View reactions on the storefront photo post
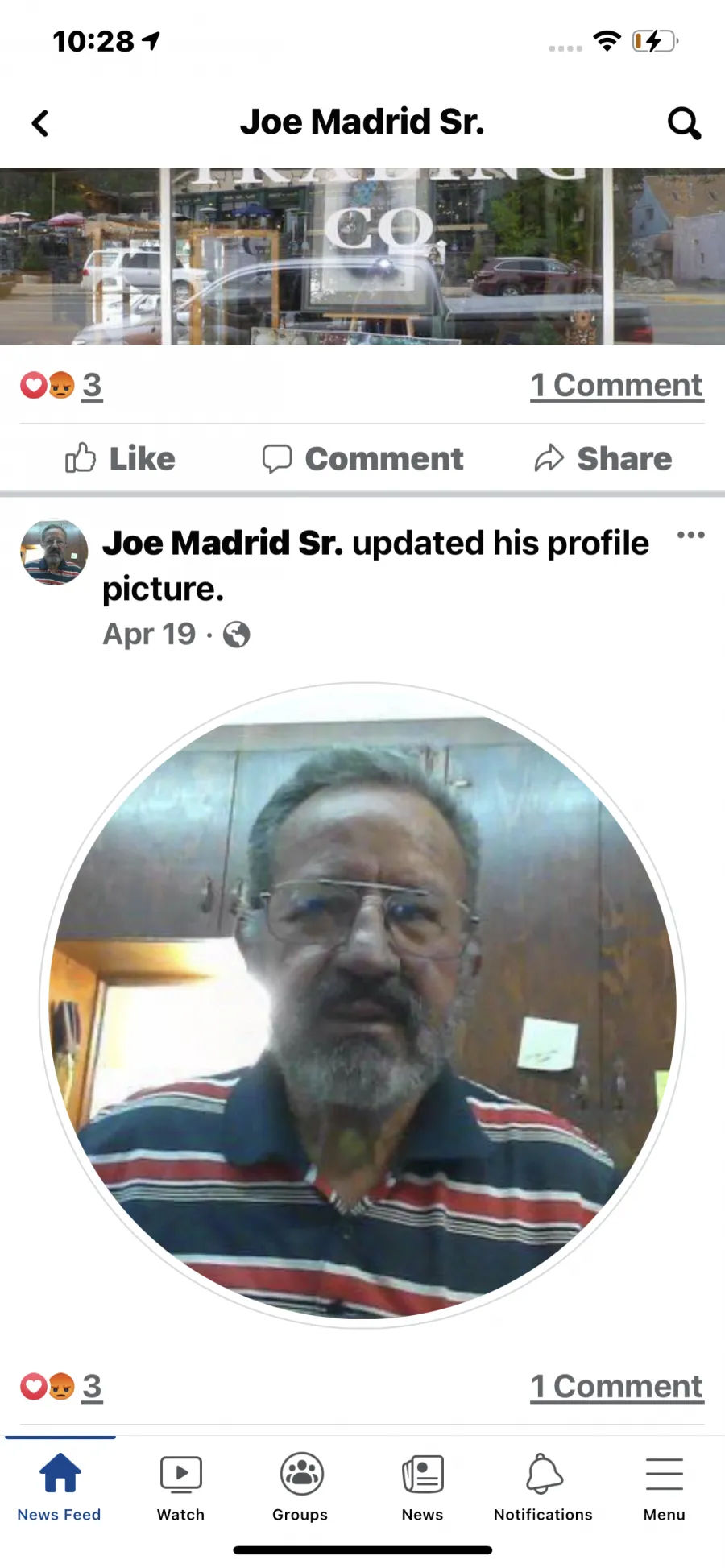 (62, 385)
